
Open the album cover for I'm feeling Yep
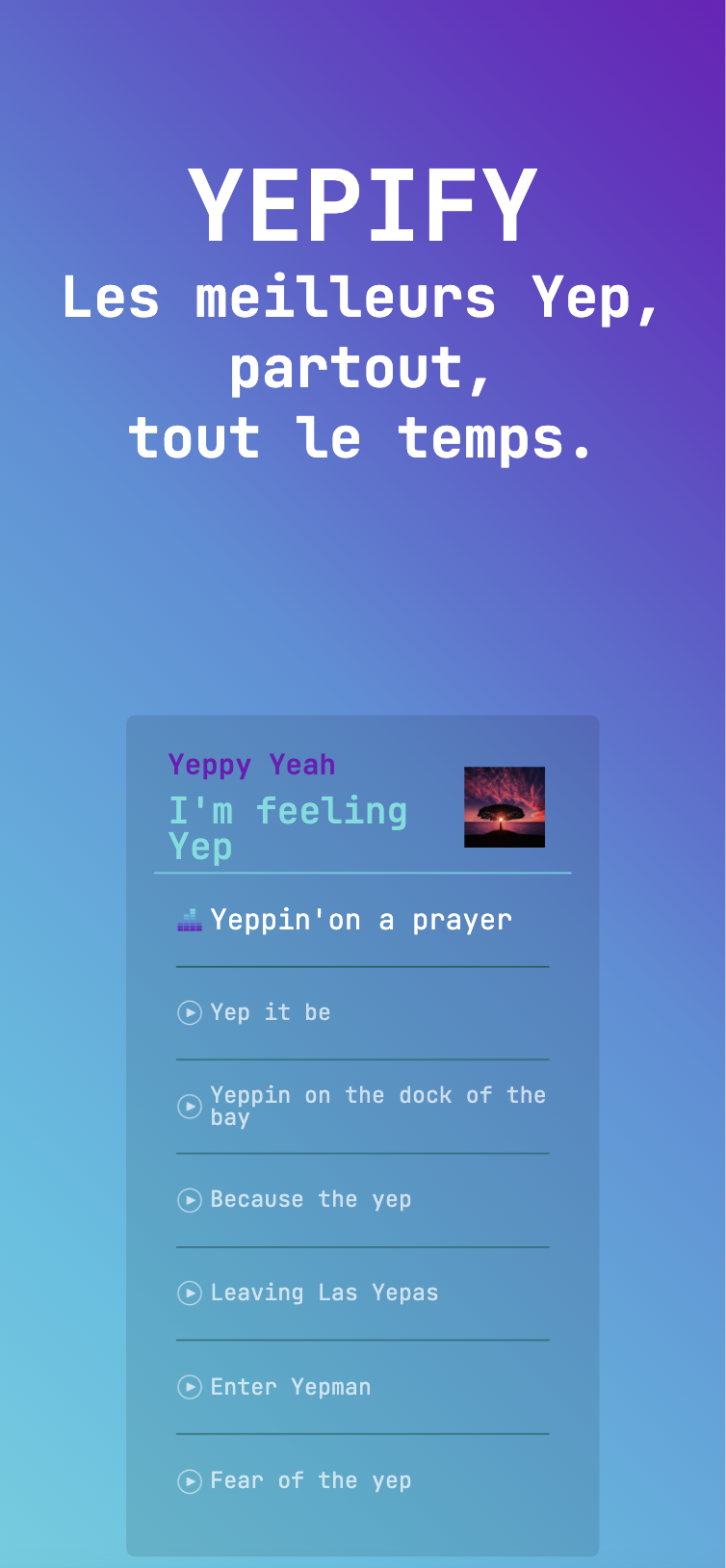(505, 807)
